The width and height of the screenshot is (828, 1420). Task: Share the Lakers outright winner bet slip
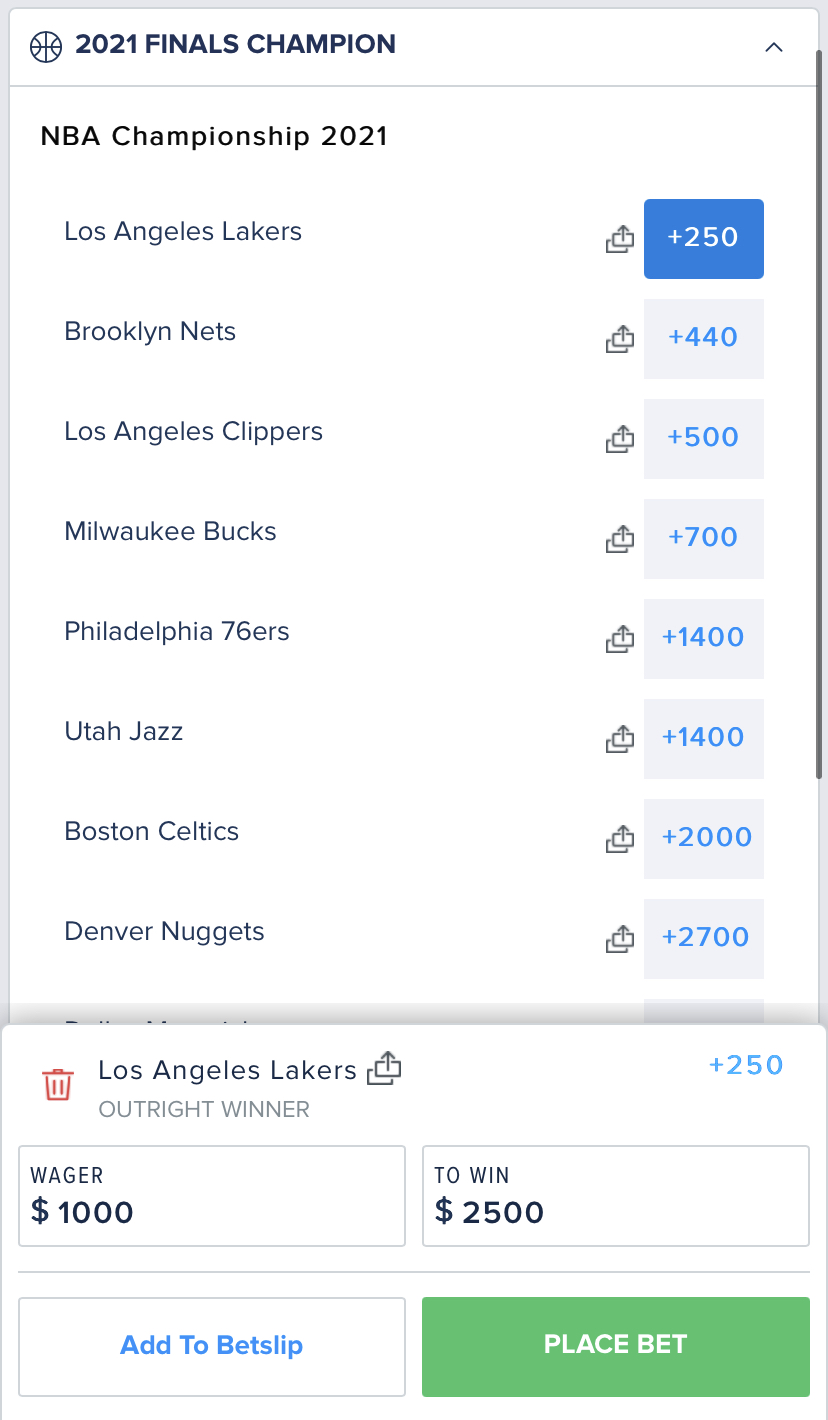[x=384, y=1068]
